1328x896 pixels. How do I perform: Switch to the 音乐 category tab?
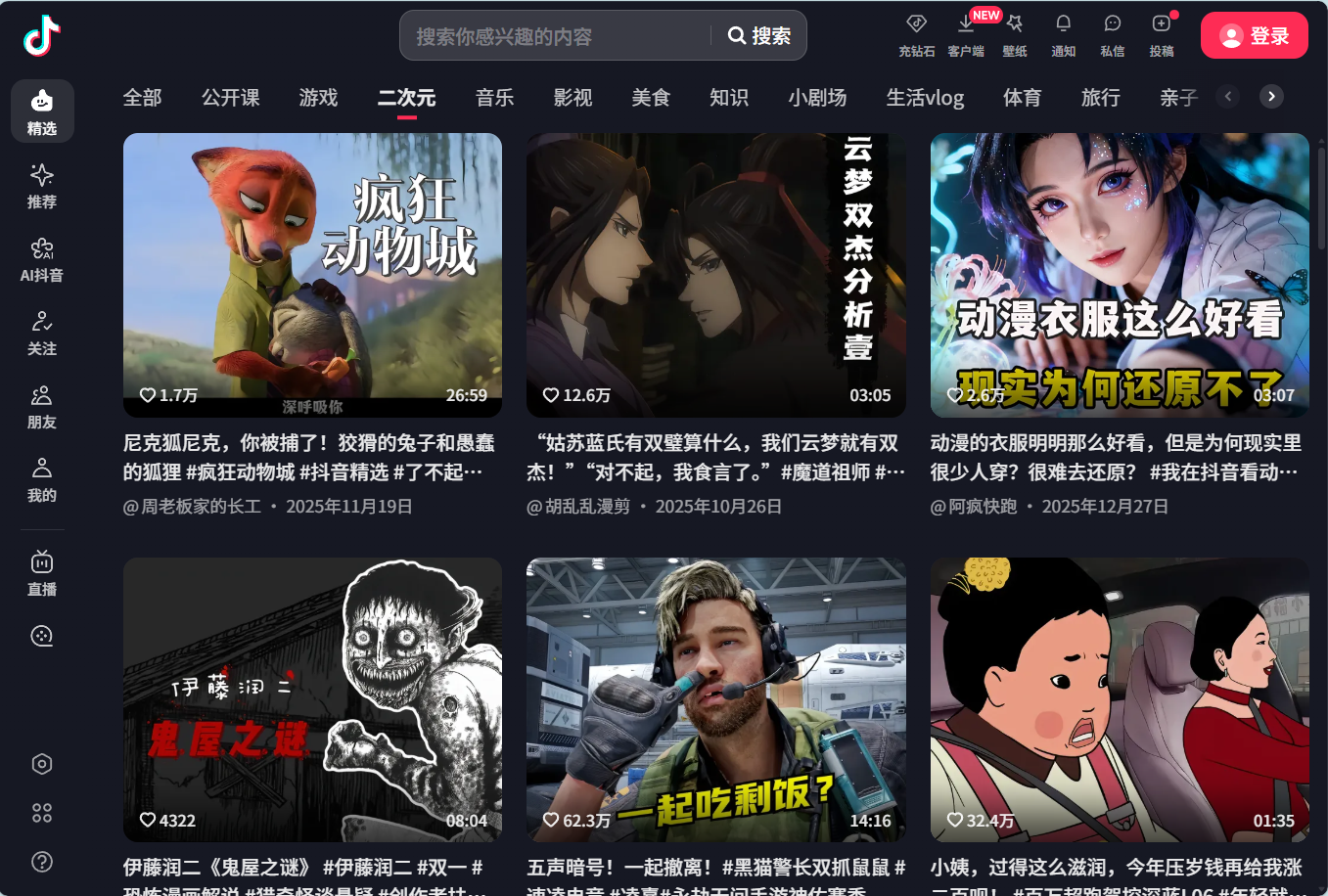pyautogui.click(x=494, y=98)
